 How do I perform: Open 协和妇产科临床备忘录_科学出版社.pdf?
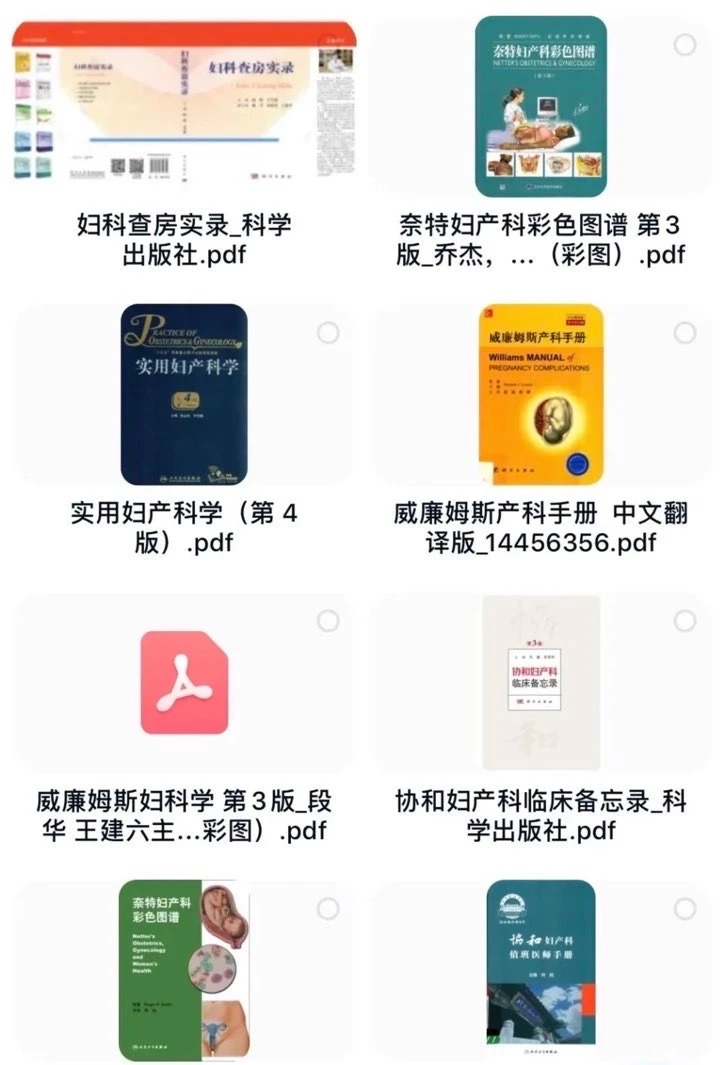[x=541, y=683]
